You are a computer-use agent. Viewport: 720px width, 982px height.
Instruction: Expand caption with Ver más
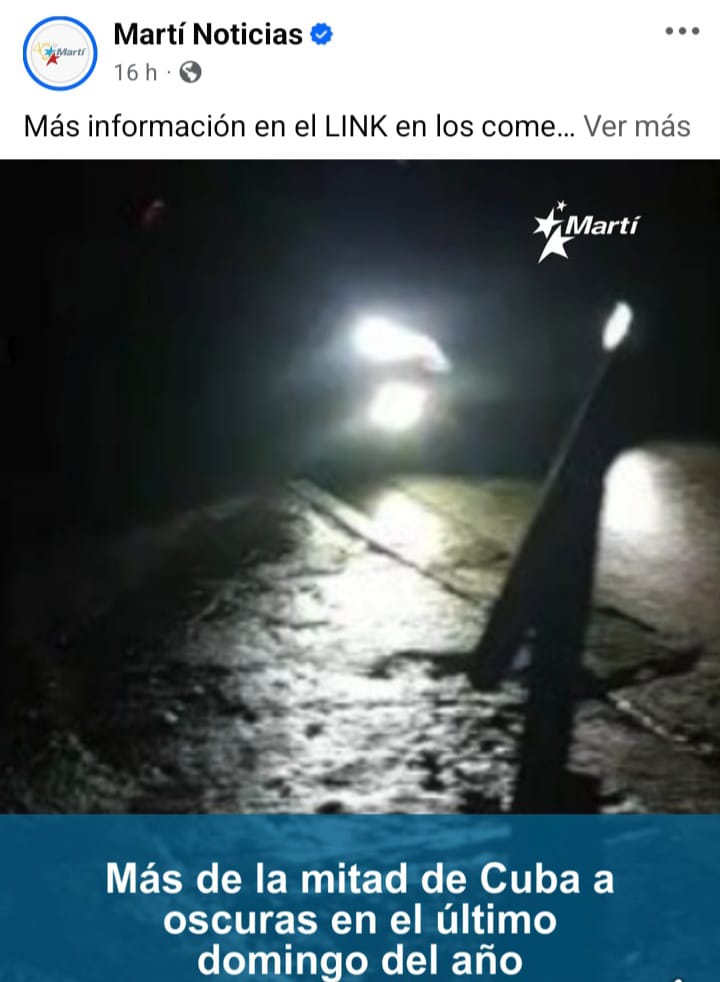click(637, 127)
